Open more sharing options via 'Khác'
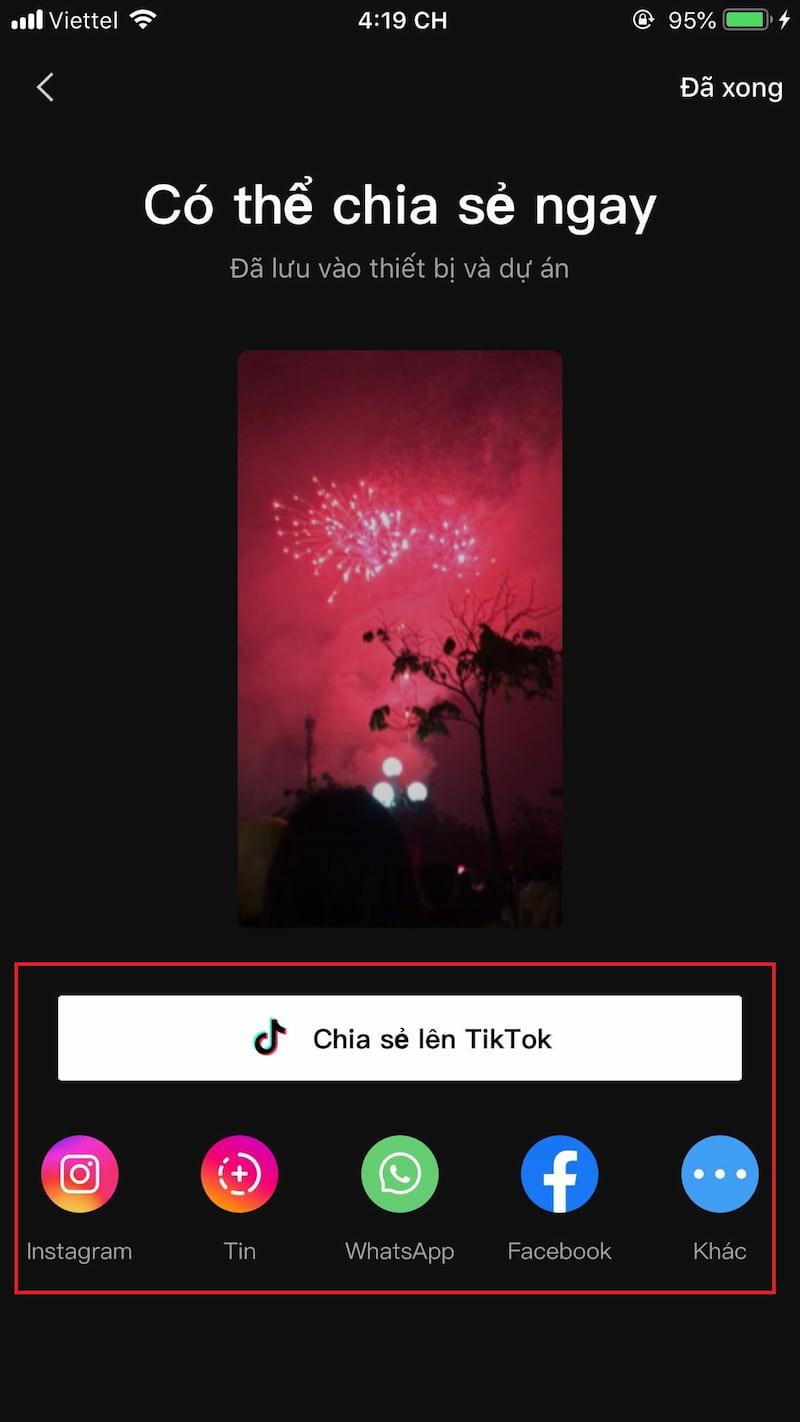The width and height of the screenshot is (800, 1422). coord(719,1173)
